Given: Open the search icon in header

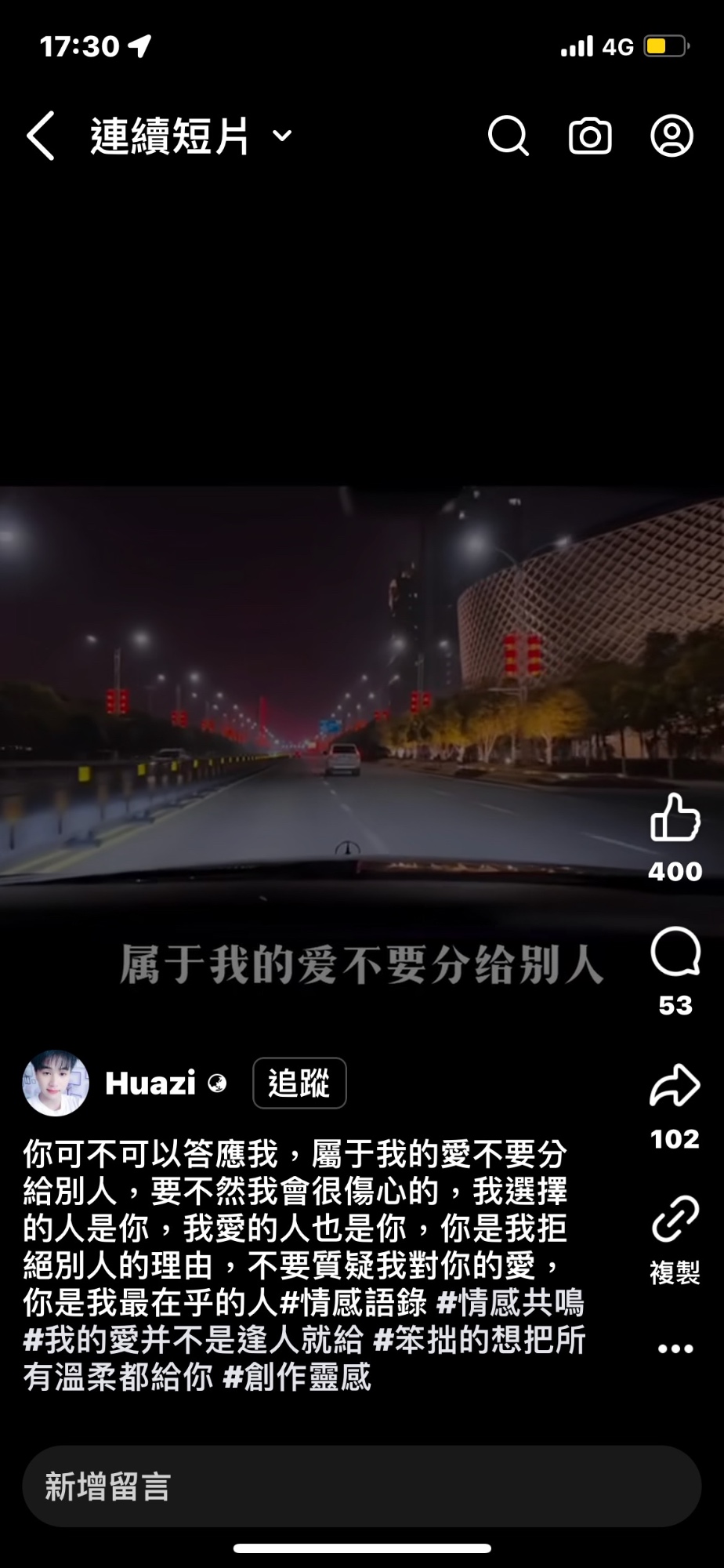Looking at the screenshot, I should click(509, 136).
